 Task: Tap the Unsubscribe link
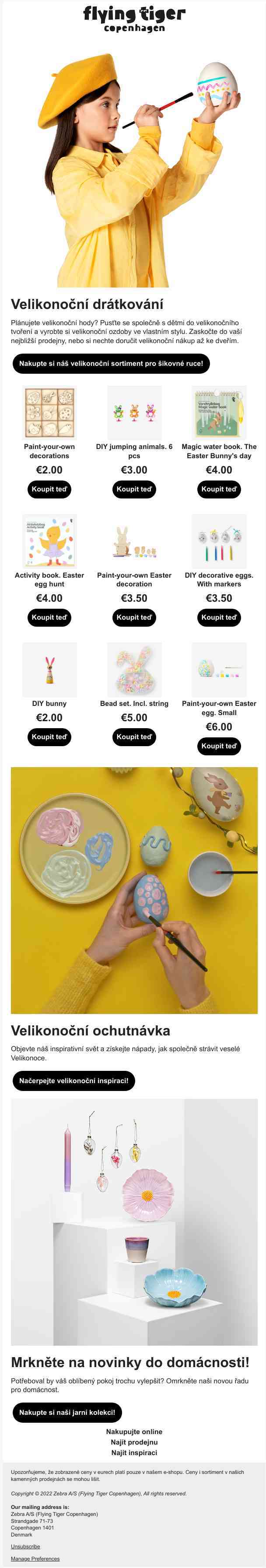tap(25, 1546)
